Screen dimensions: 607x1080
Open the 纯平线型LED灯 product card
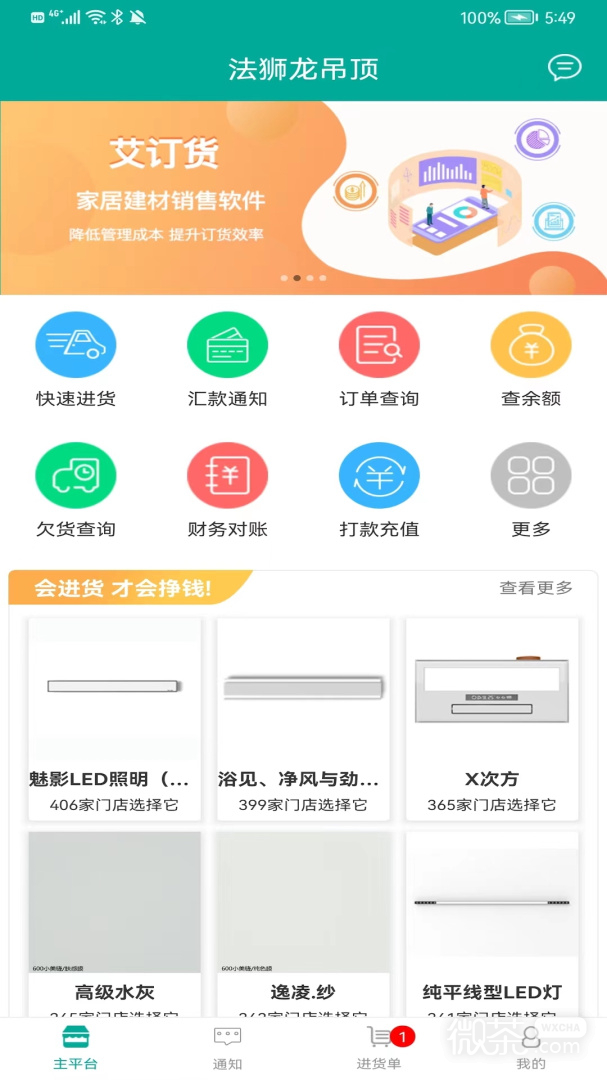pyautogui.click(x=492, y=920)
